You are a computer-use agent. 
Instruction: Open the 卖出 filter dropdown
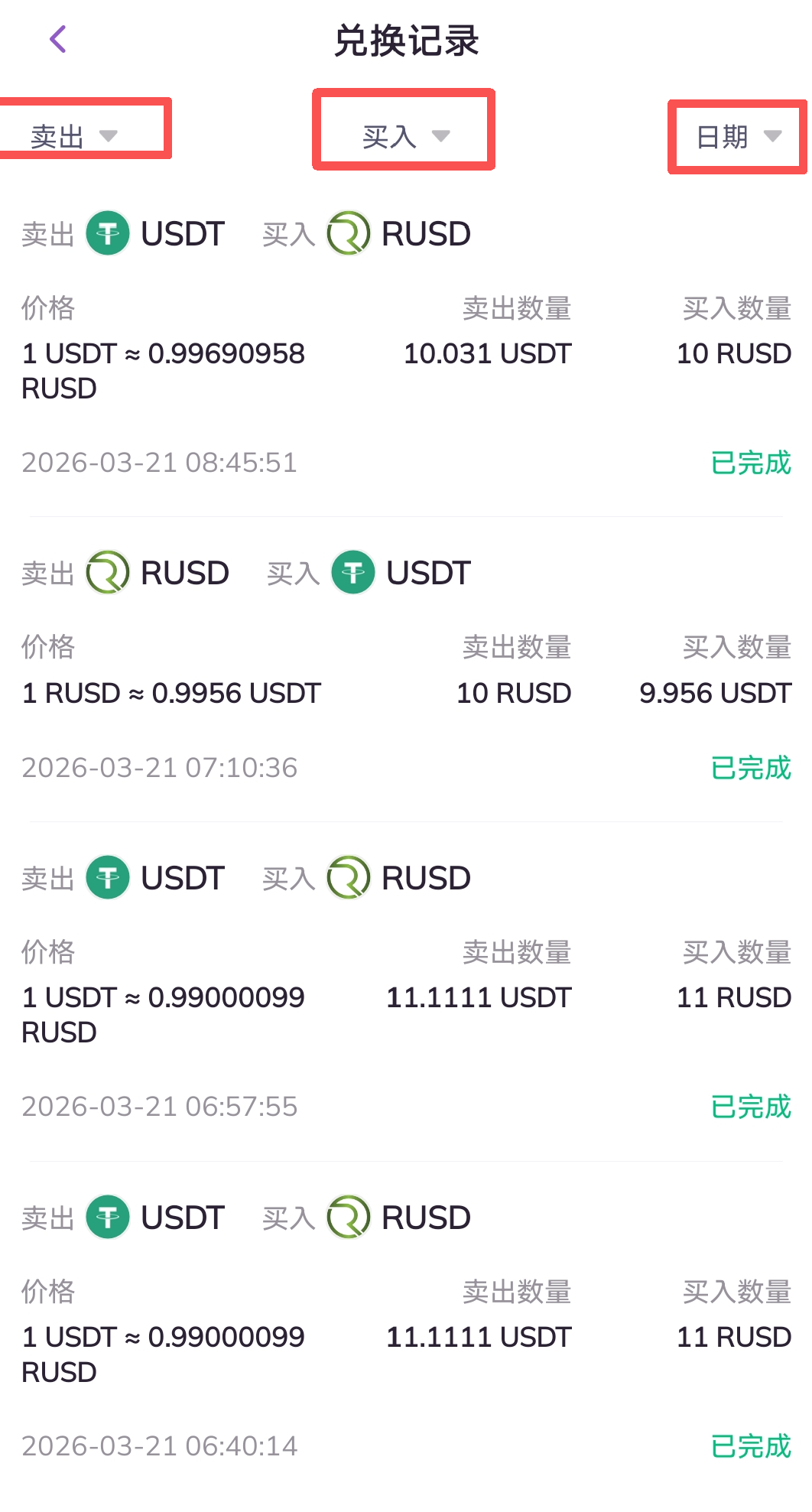point(74,136)
